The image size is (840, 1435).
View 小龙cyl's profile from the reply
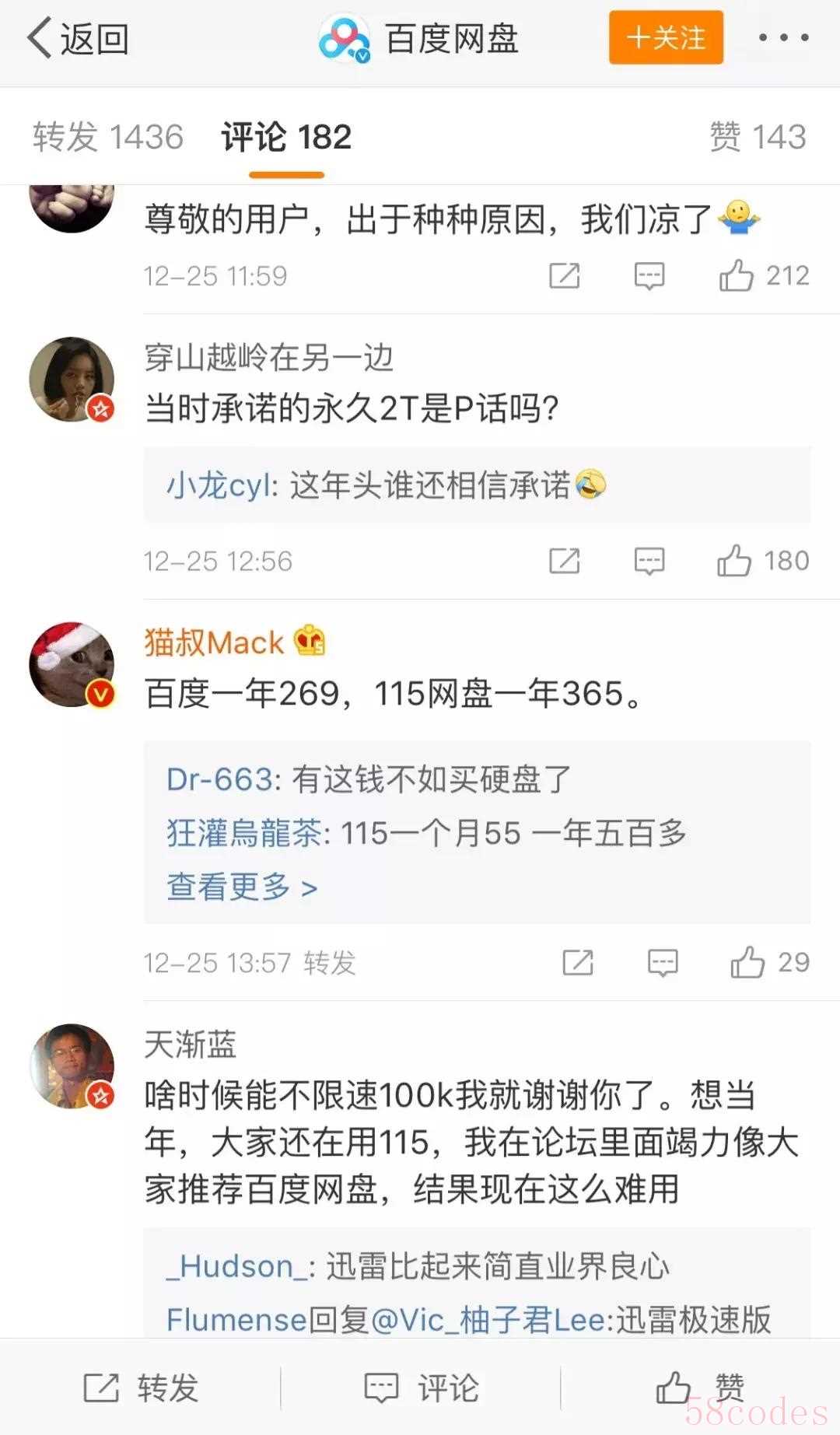point(220,486)
